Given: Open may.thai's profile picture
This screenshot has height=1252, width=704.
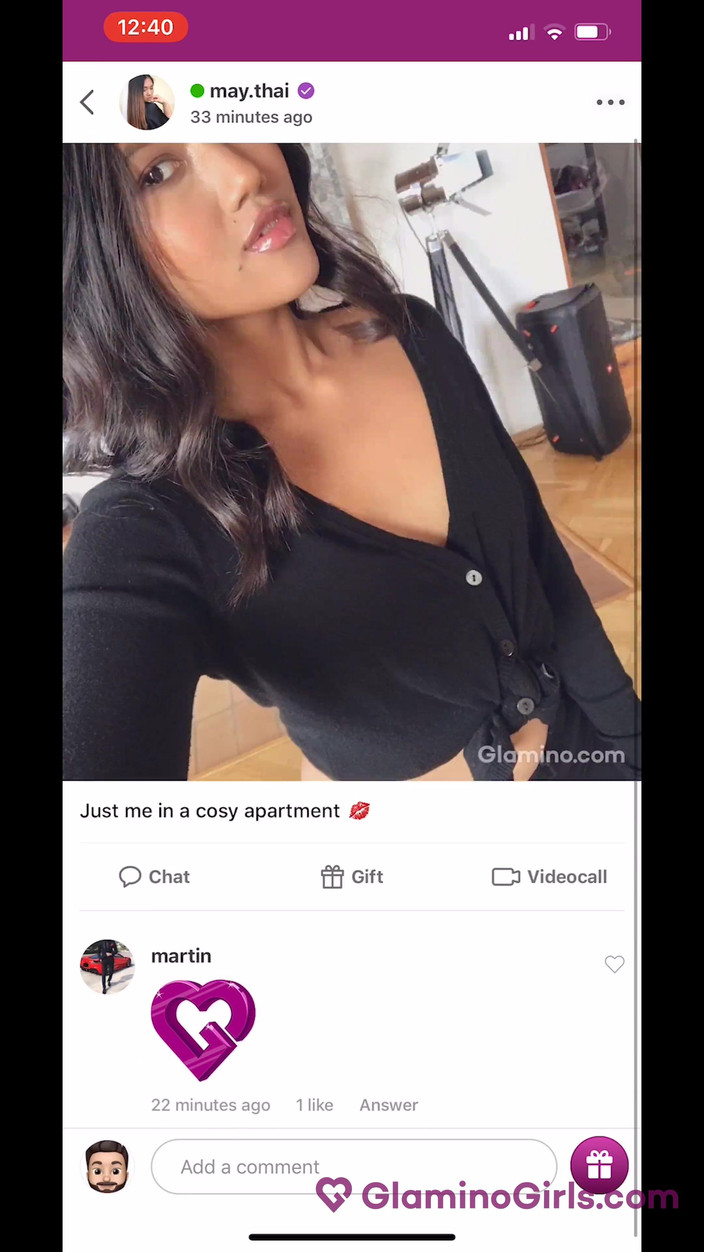Looking at the screenshot, I should pyautogui.click(x=147, y=102).
